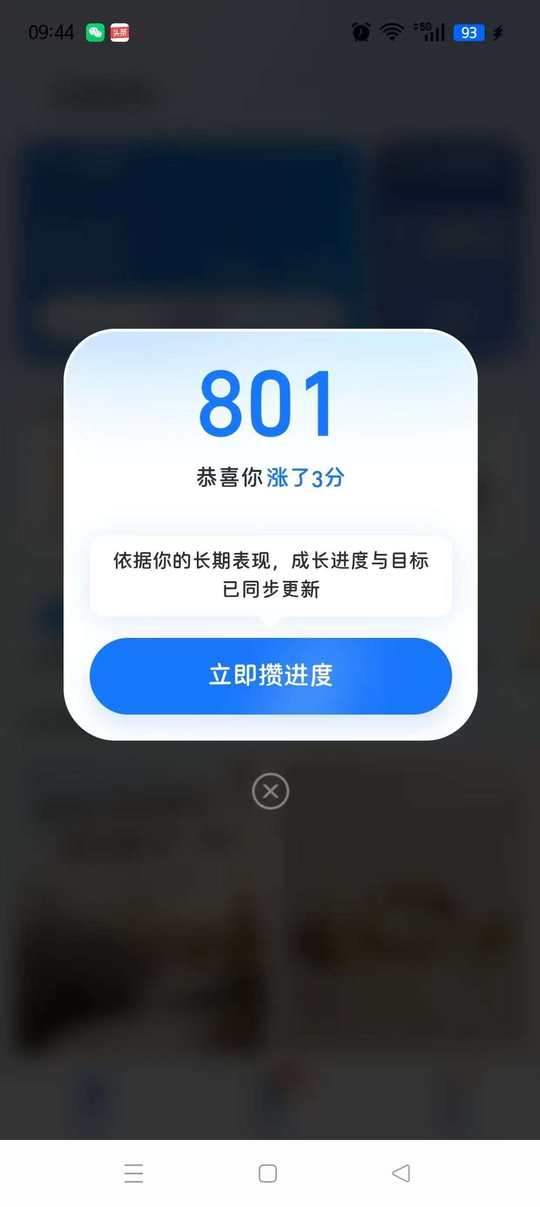The width and height of the screenshot is (540, 1207).
Task: Go to the home screen
Action: click(x=267, y=1173)
